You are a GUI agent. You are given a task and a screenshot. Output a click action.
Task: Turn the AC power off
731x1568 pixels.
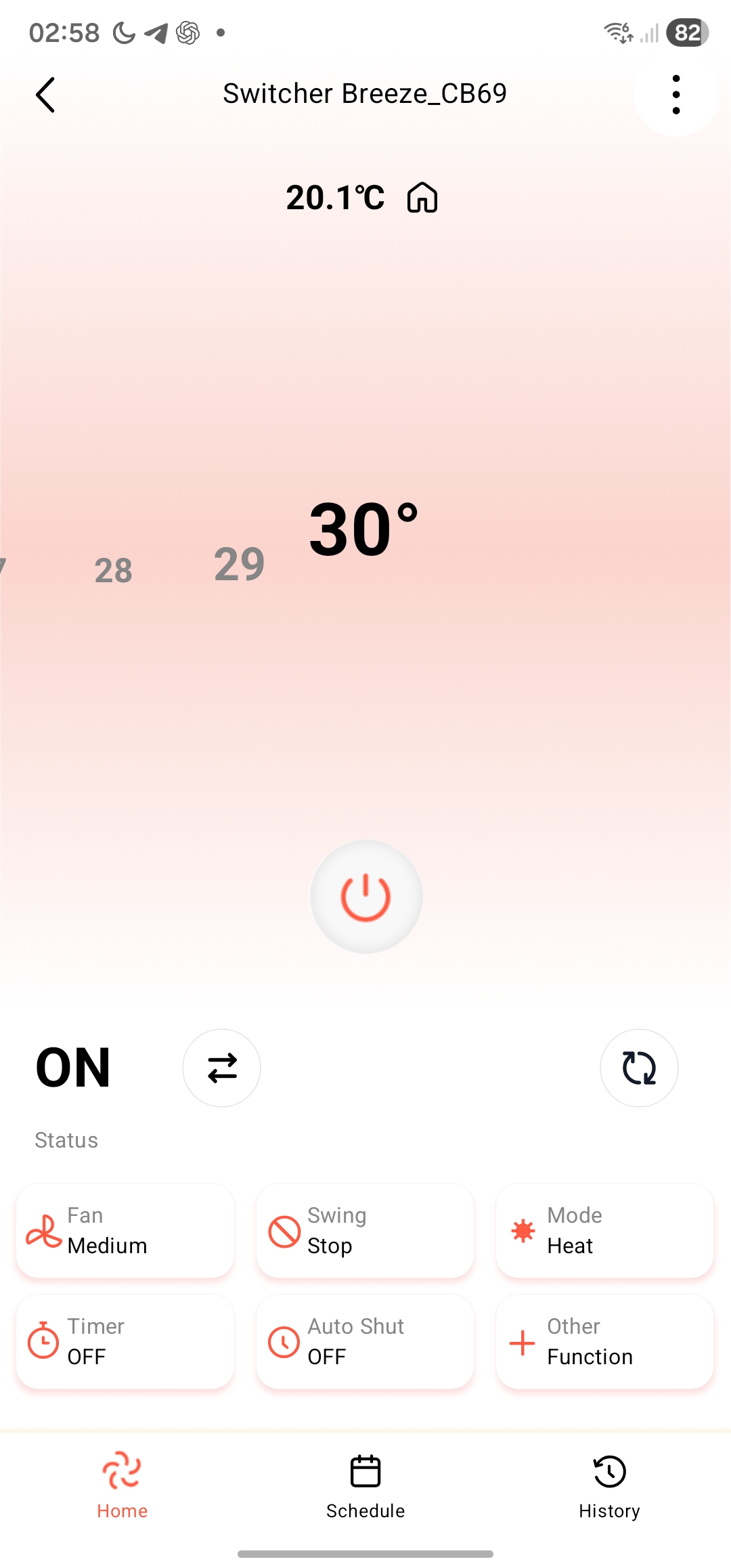click(365, 897)
